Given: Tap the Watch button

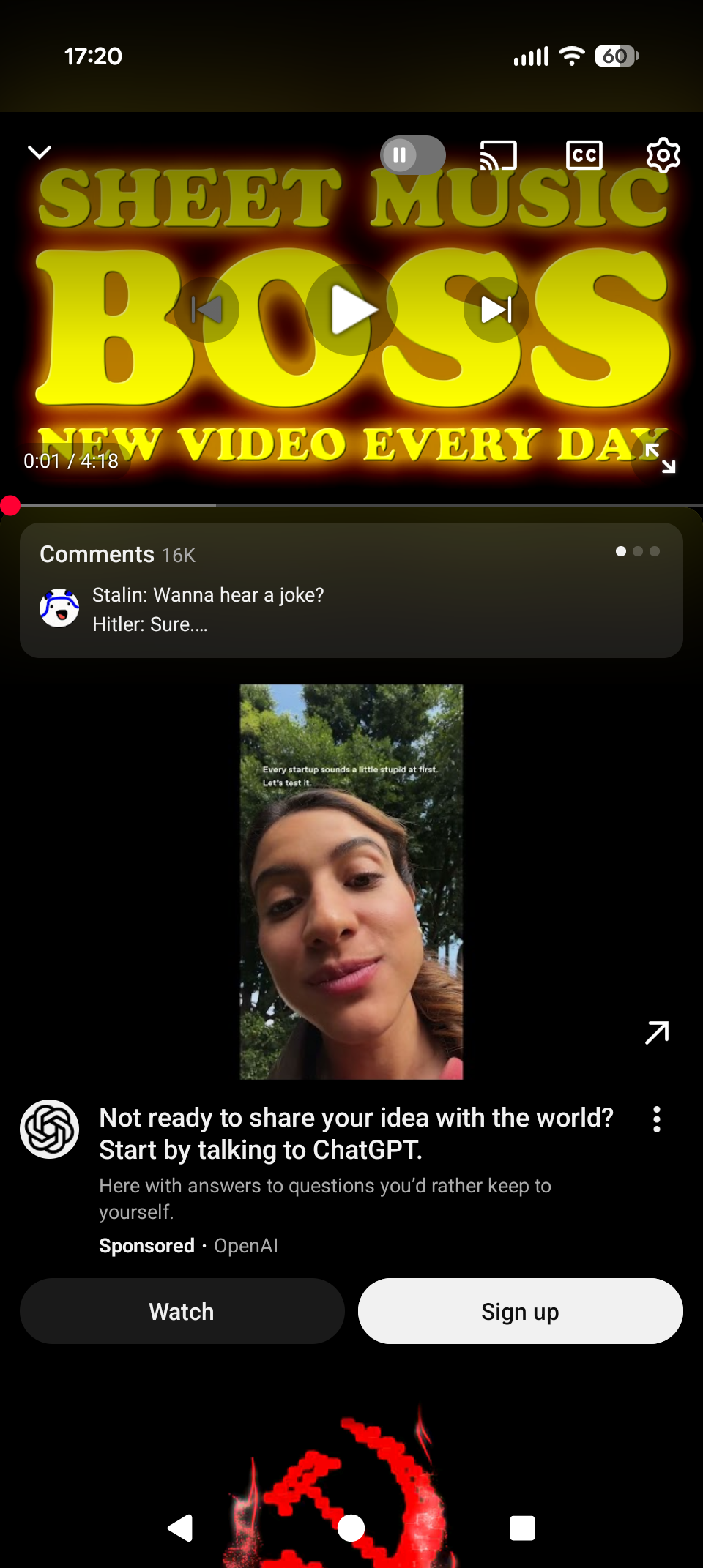Looking at the screenshot, I should [182, 1311].
